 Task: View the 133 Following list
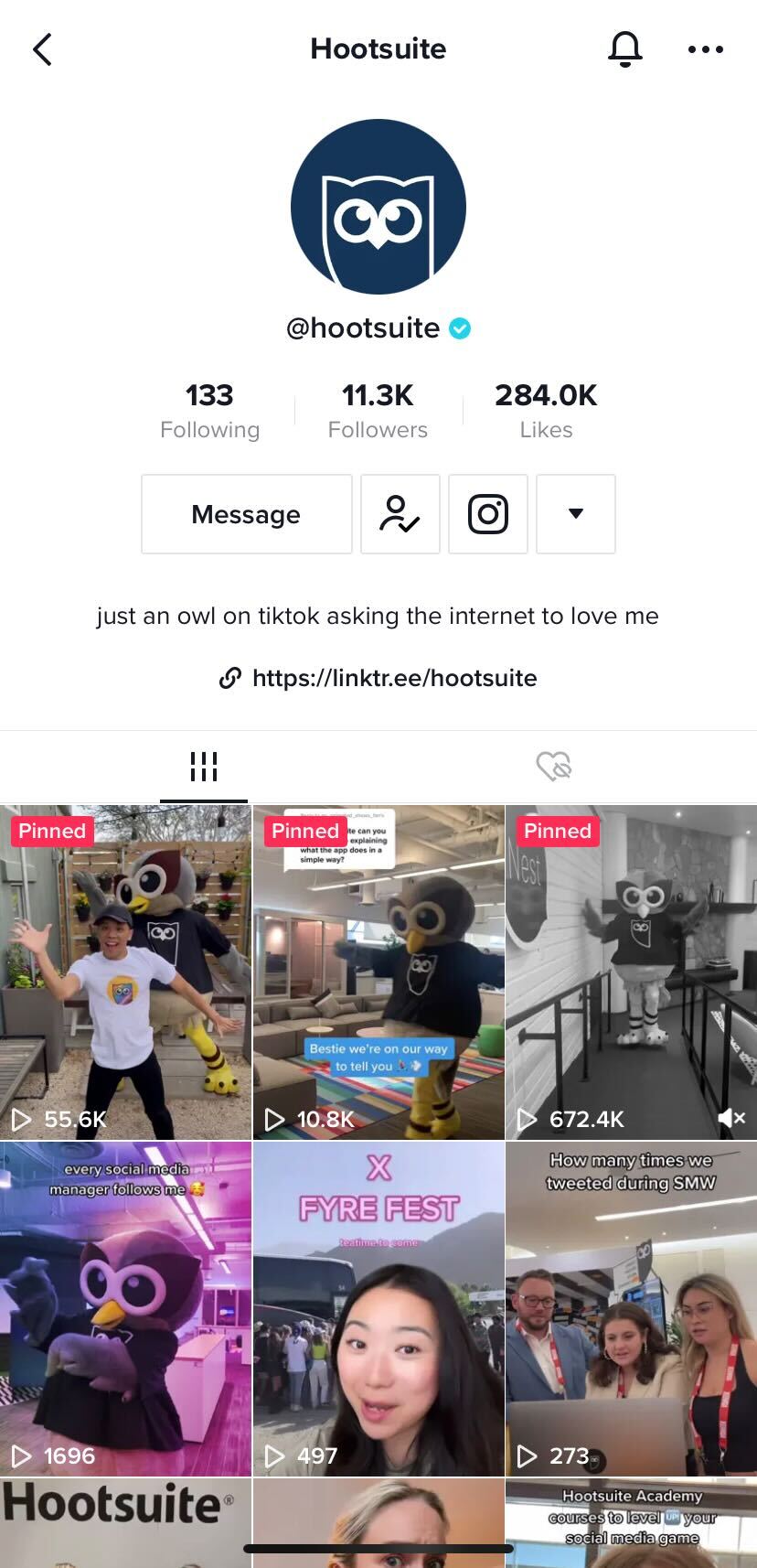[209, 411]
